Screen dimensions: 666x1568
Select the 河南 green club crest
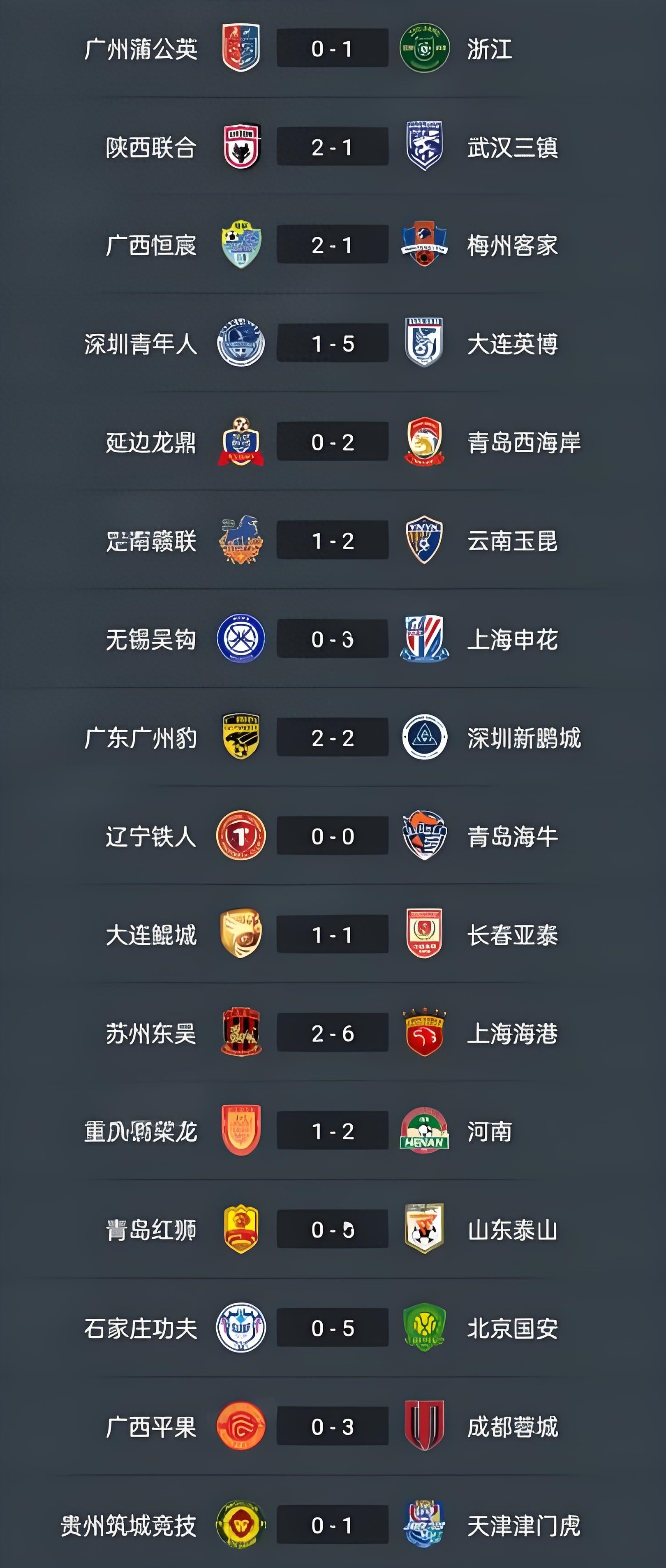coord(423,1130)
